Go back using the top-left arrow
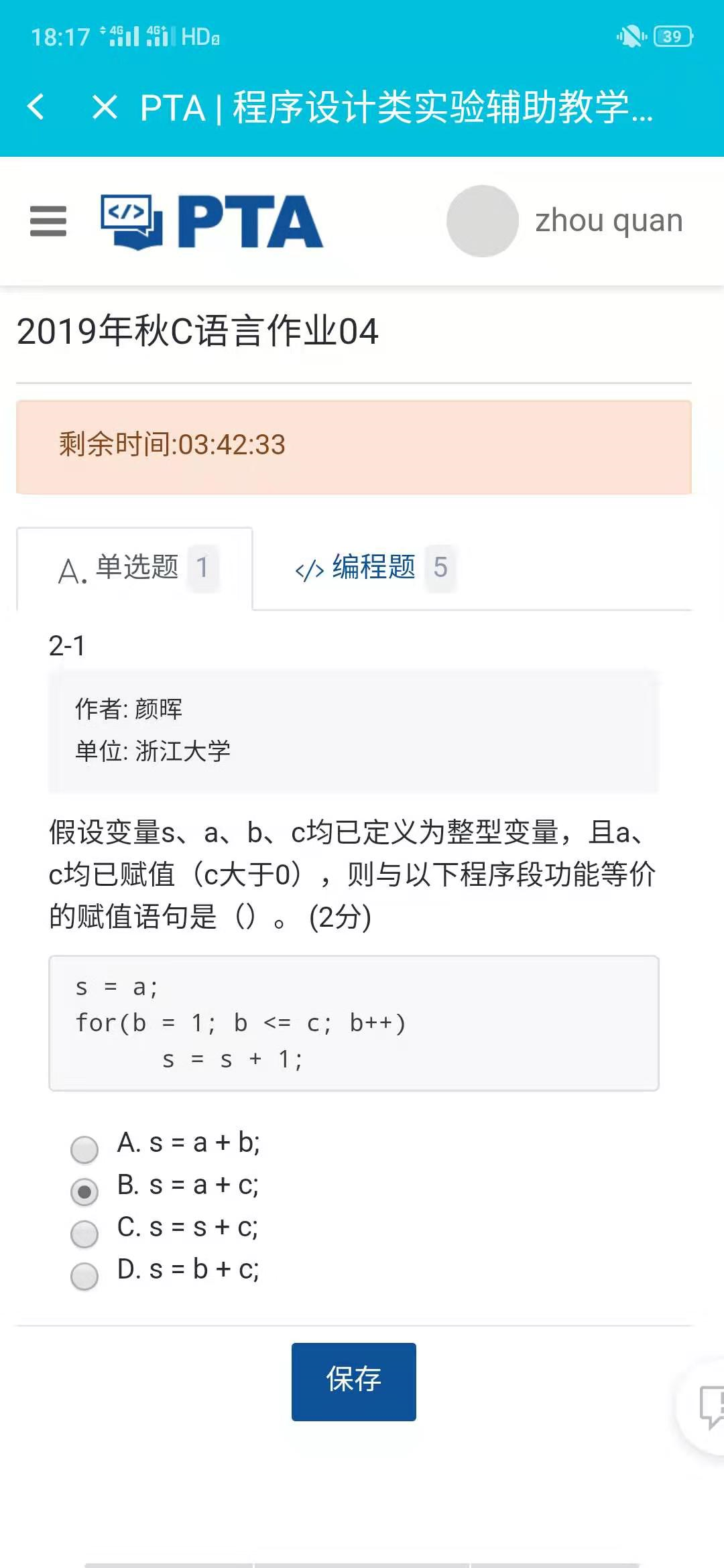The height and width of the screenshot is (1568, 724). 36,107
